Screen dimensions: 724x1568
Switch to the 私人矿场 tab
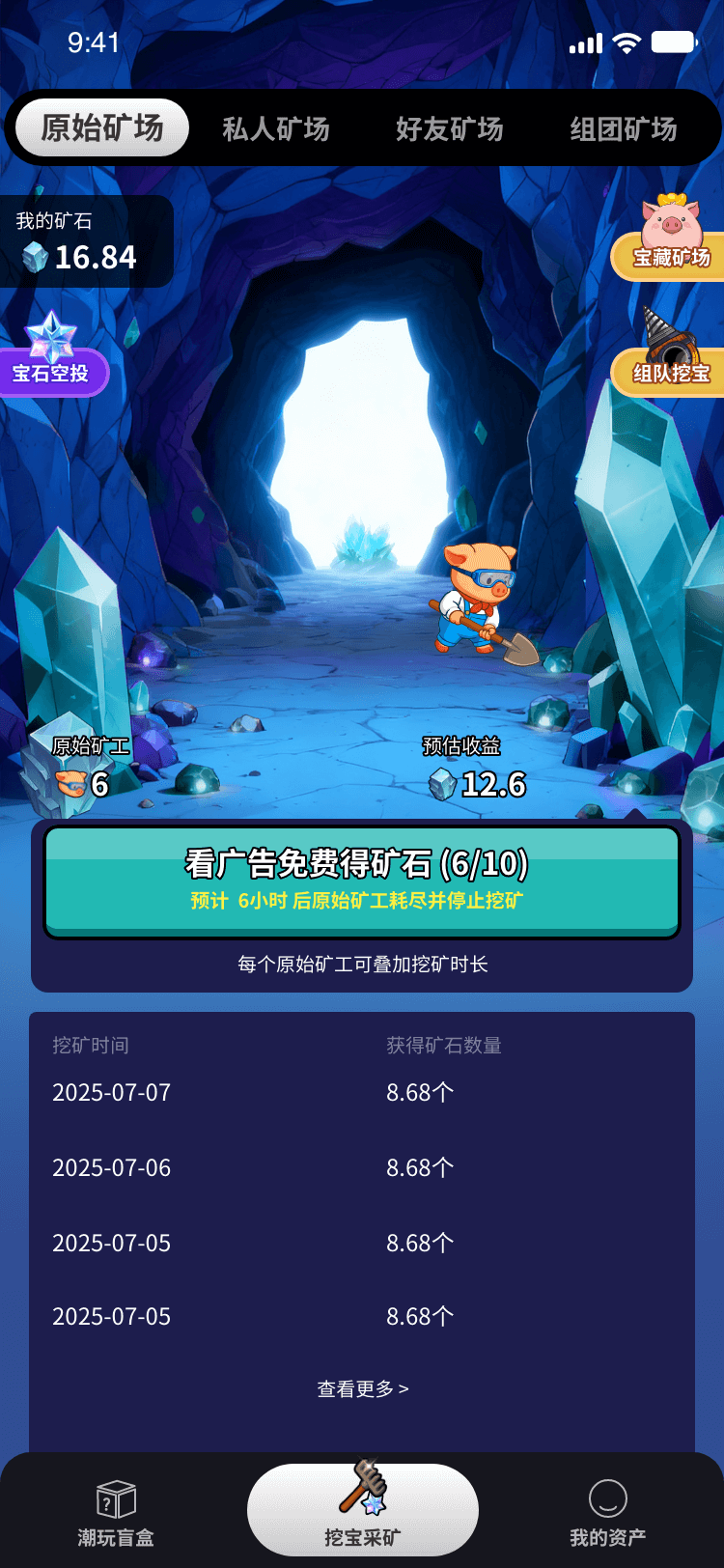tap(276, 128)
